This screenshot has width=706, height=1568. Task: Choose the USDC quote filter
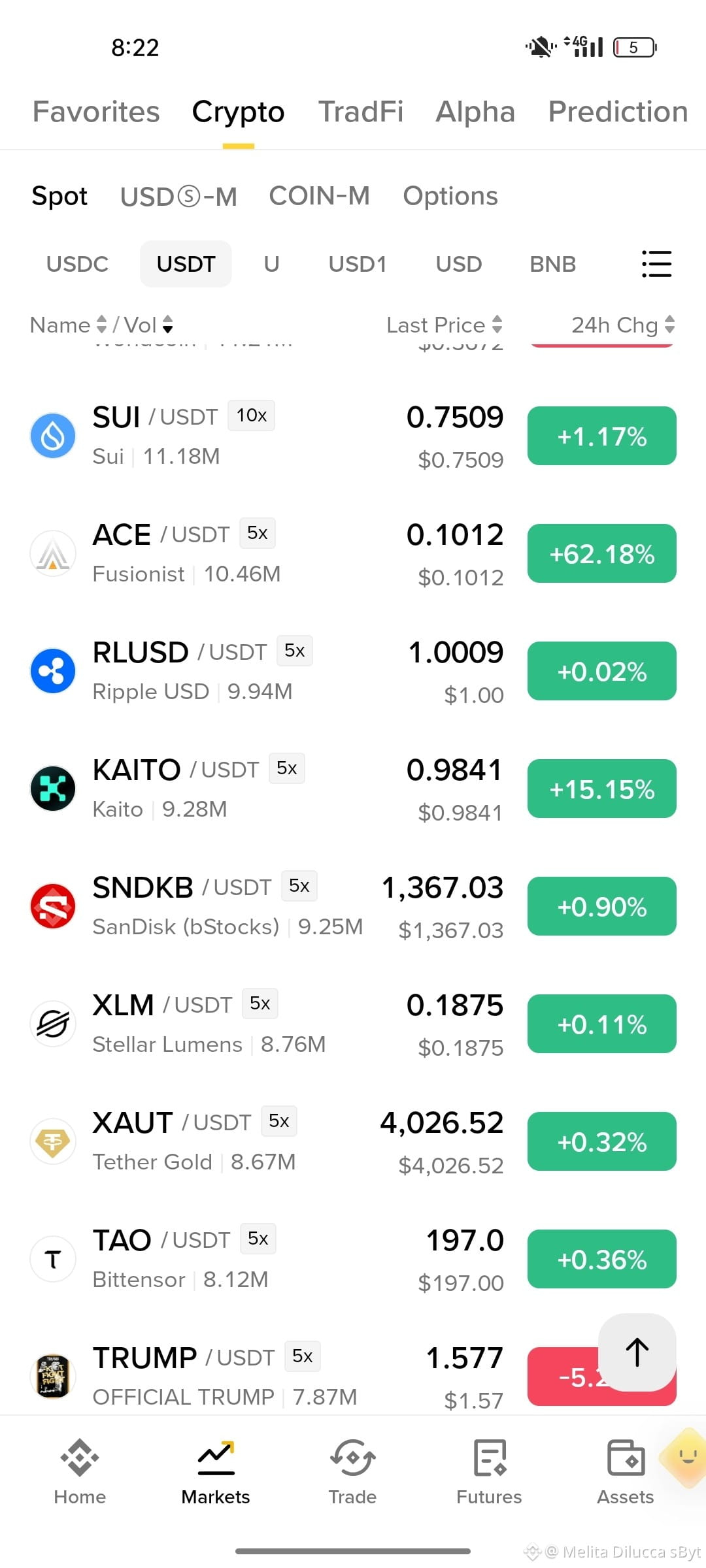pos(77,264)
